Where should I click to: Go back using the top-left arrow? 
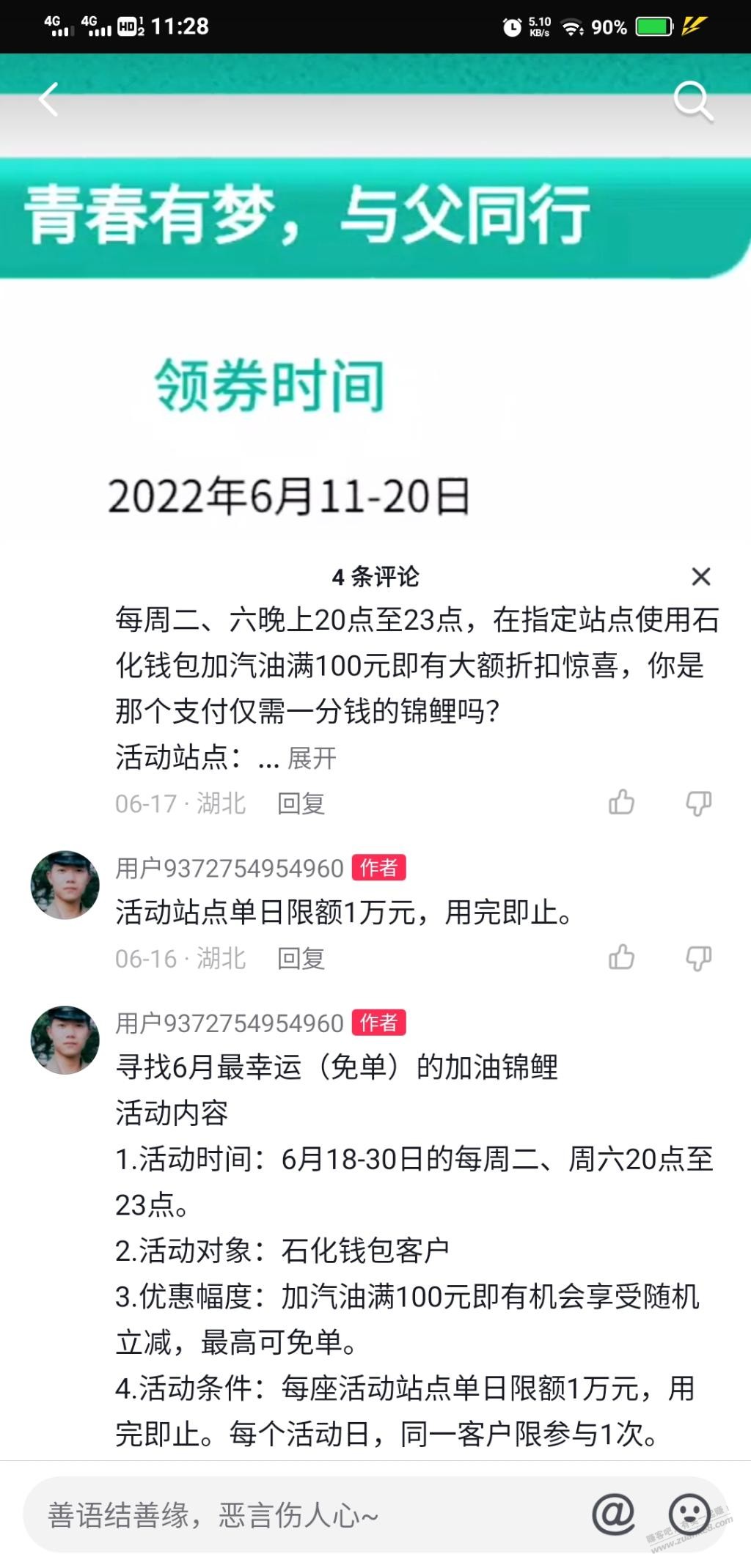point(48,100)
